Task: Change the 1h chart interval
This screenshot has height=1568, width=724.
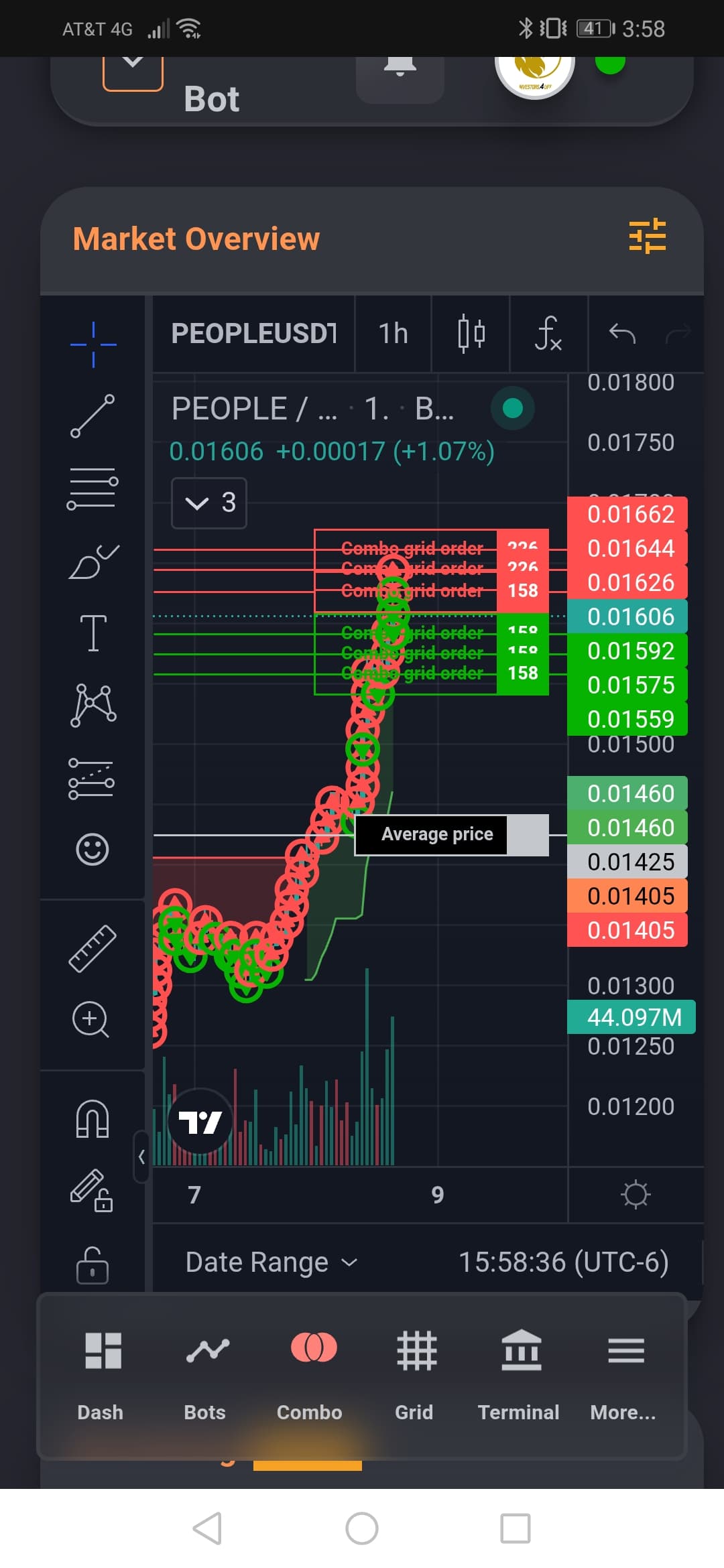Action: [394, 333]
